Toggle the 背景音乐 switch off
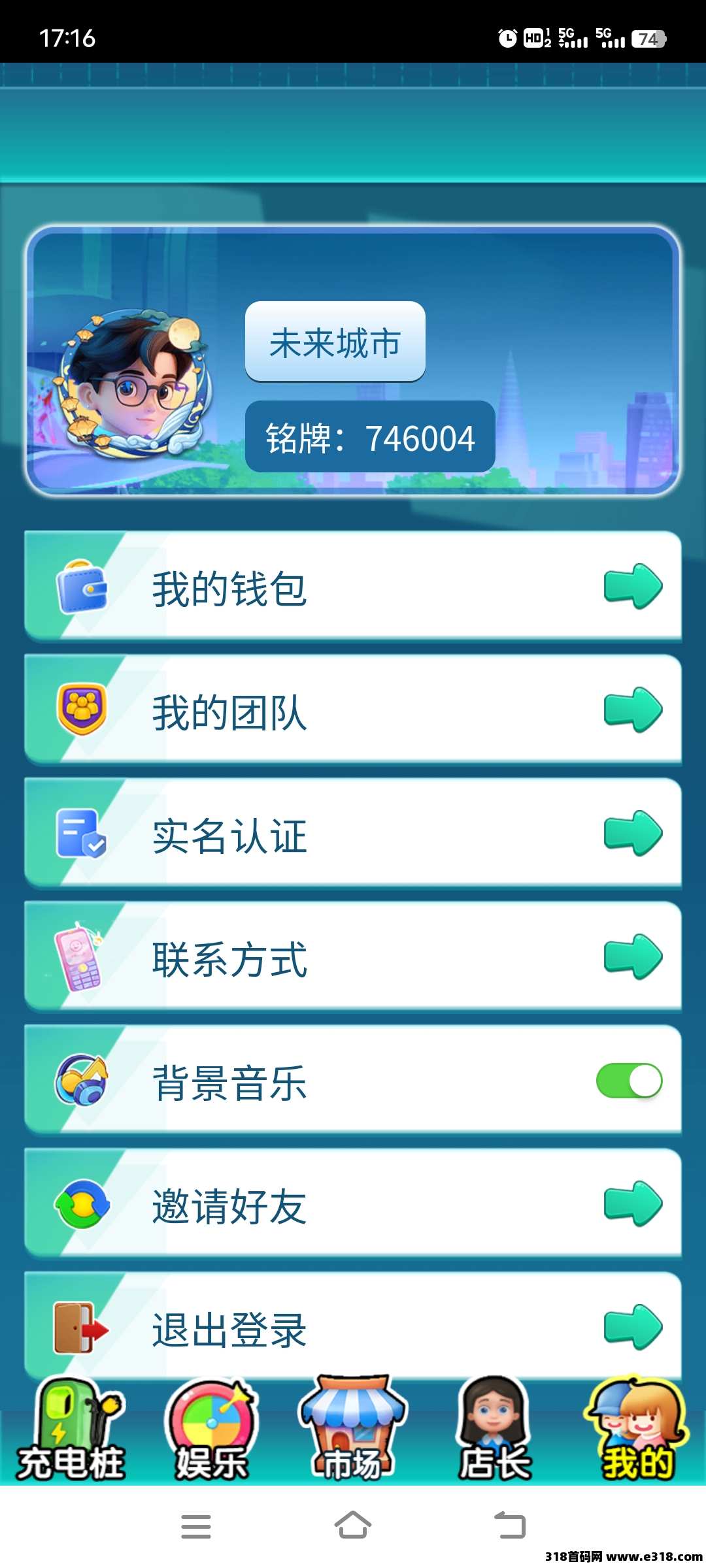This screenshot has width=706, height=1568. pyautogui.click(x=629, y=1081)
